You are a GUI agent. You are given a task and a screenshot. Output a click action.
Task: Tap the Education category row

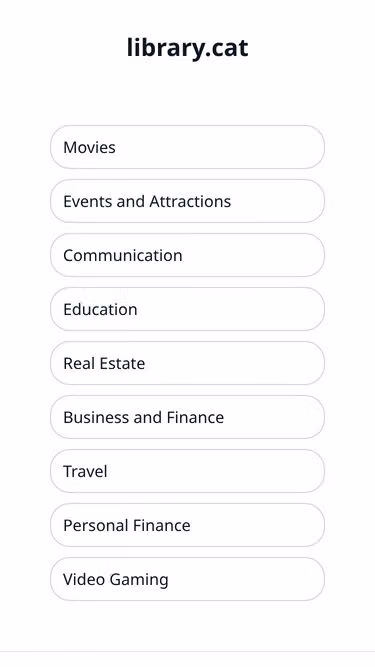coord(188,309)
